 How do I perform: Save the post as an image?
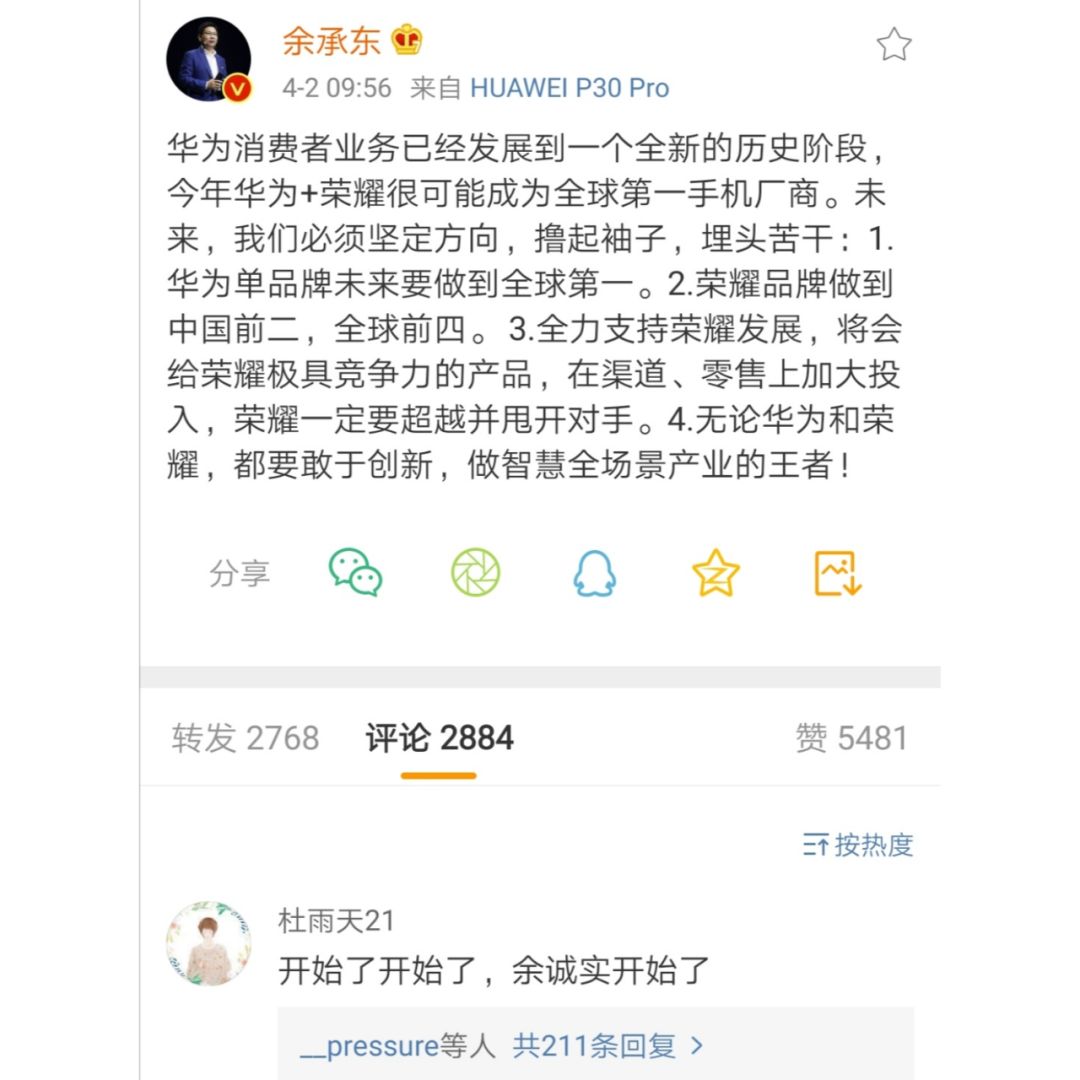837,573
